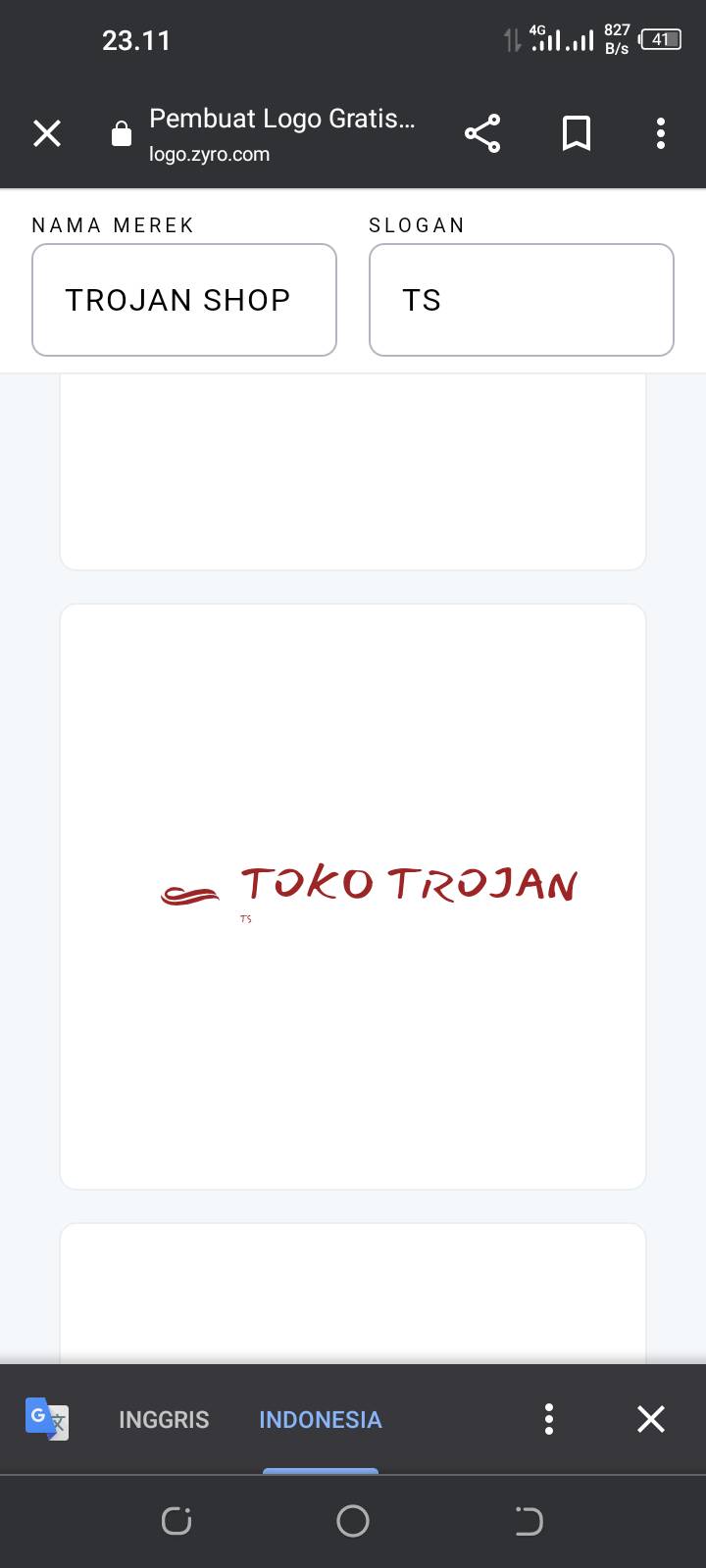This screenshot has width=706, height=1568.
Task: Share the logo.zyro.com page
Action: (x=481, y=133)
